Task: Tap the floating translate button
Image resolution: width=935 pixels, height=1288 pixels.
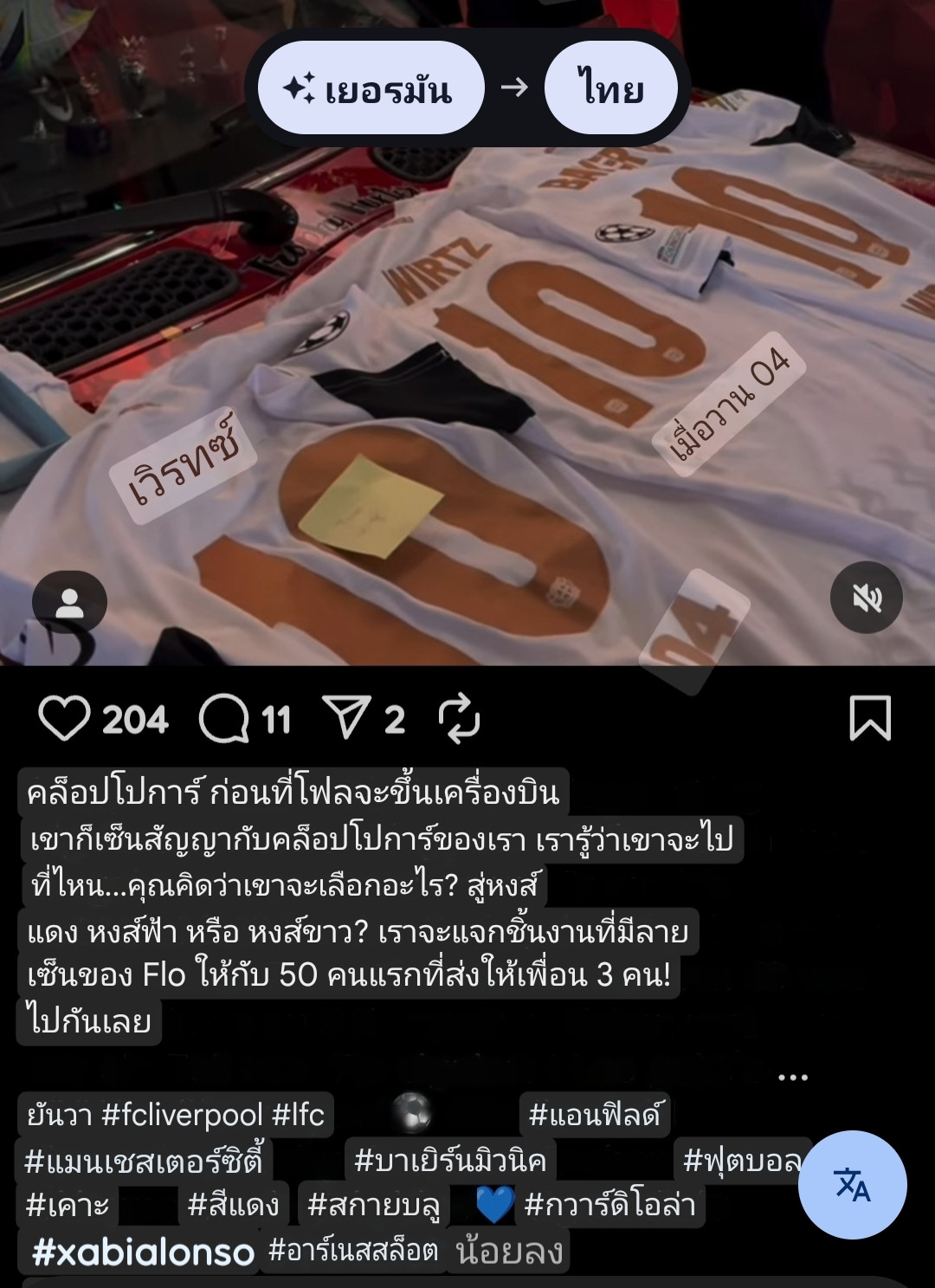Action: 852,1185
